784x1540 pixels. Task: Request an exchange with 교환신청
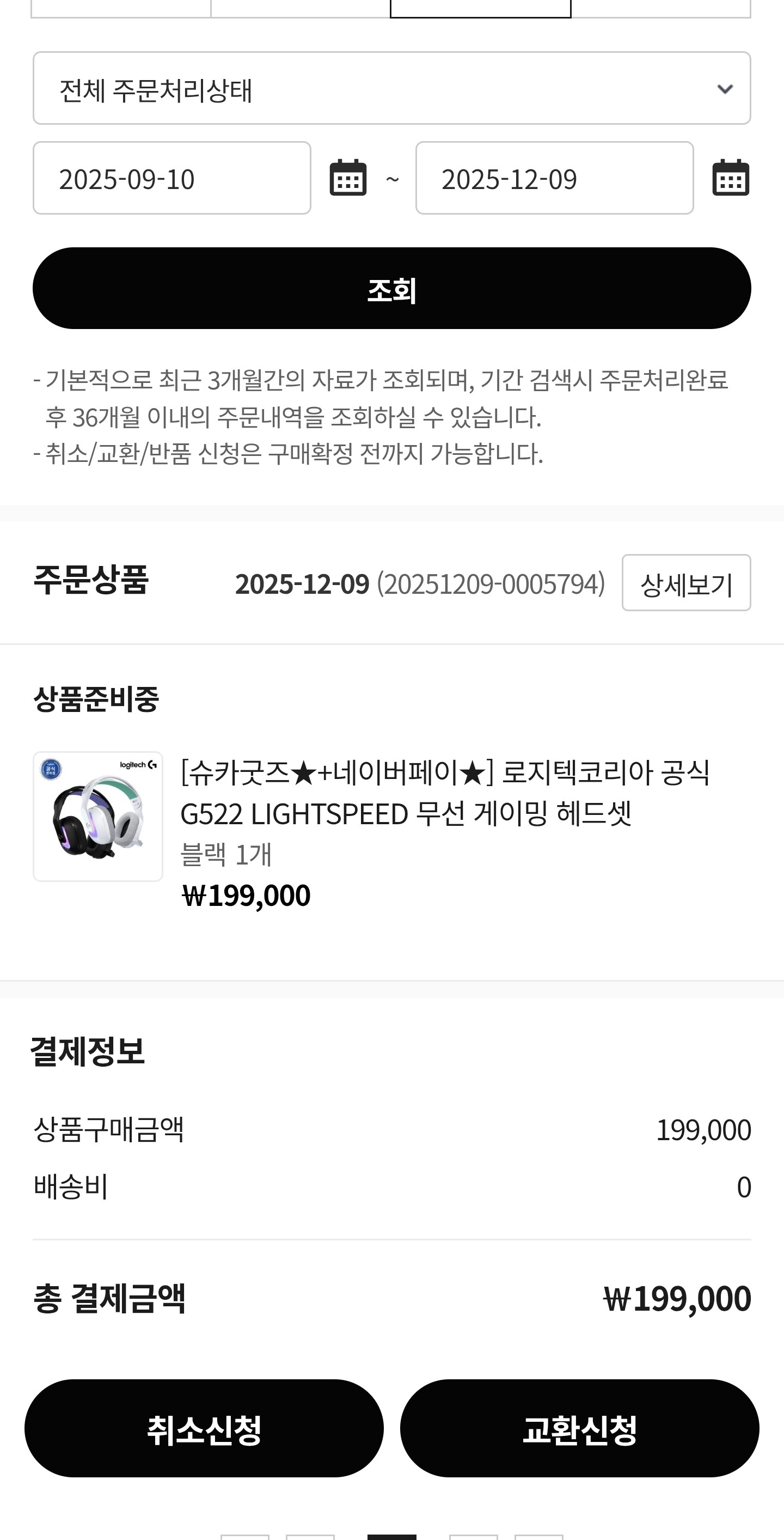(580, 1428)
